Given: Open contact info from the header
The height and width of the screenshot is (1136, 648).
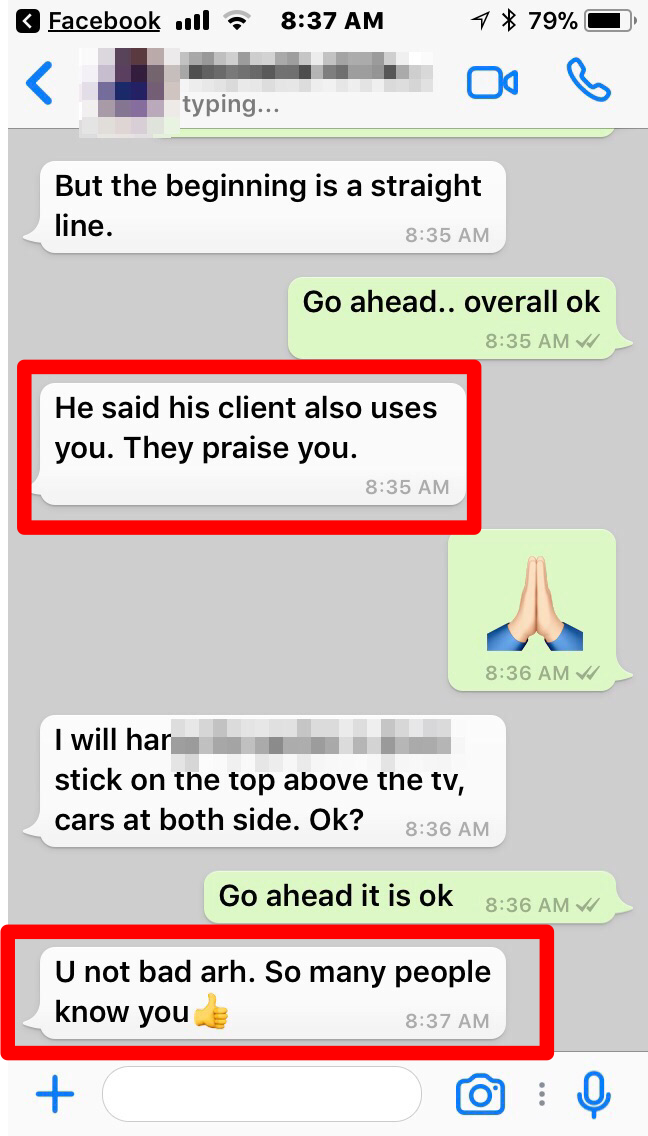Looking at the screenshot, I should click(270, 83).
